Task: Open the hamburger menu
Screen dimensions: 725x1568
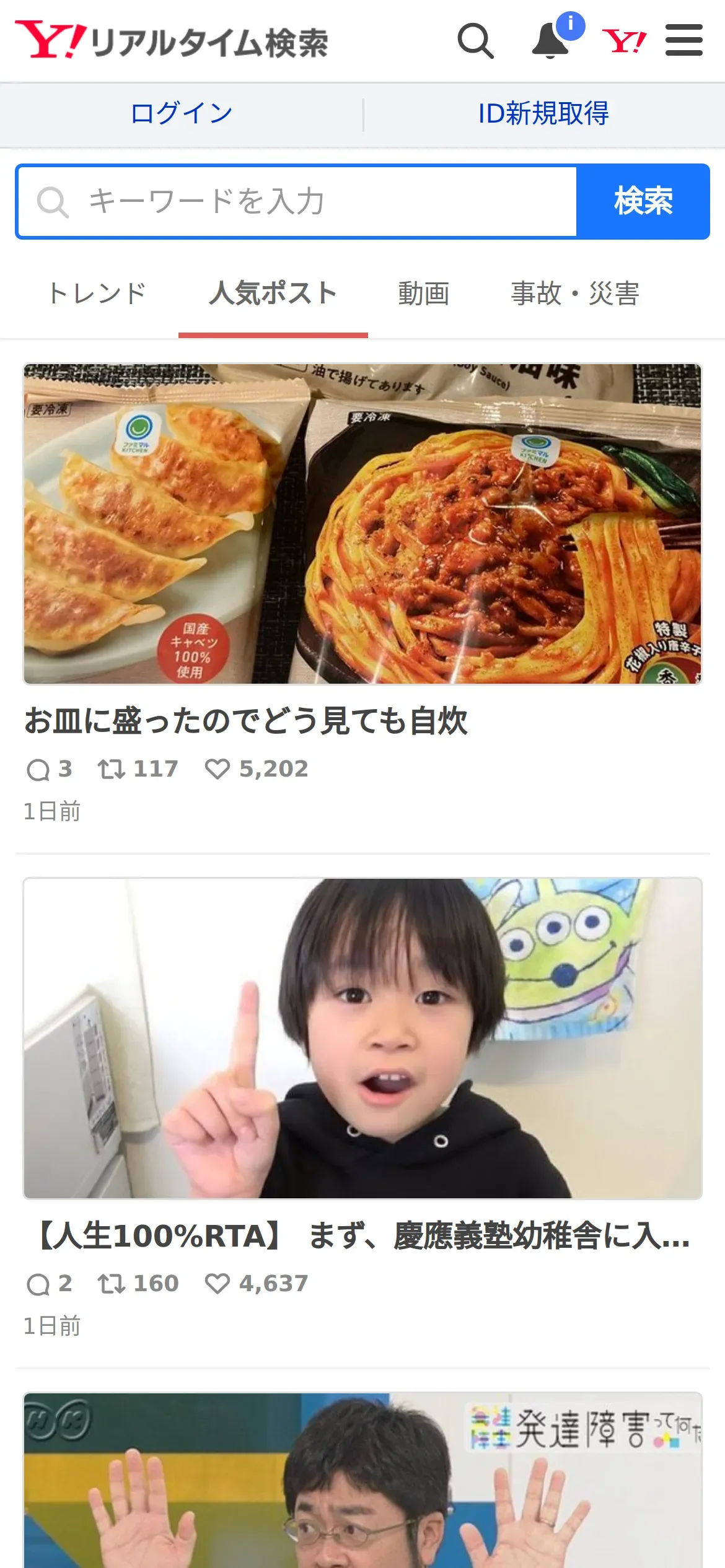Action: [683, 40]
